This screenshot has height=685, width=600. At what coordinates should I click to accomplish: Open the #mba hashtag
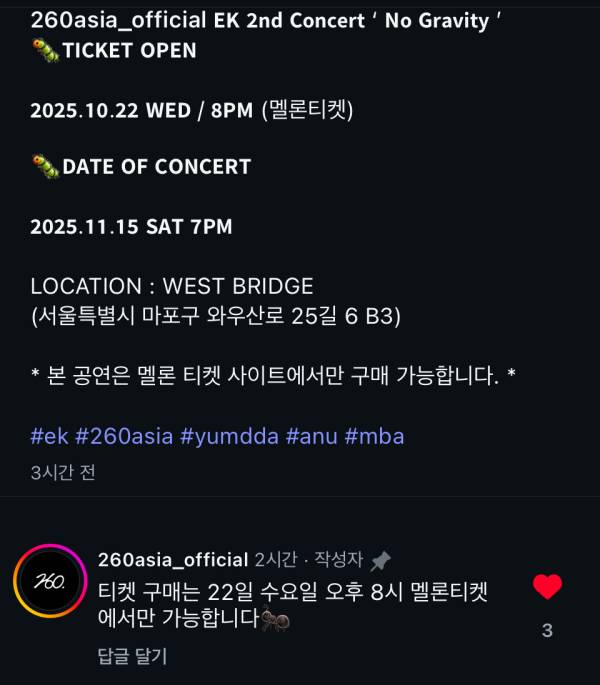pyautogui.click(x=374, y=436)
